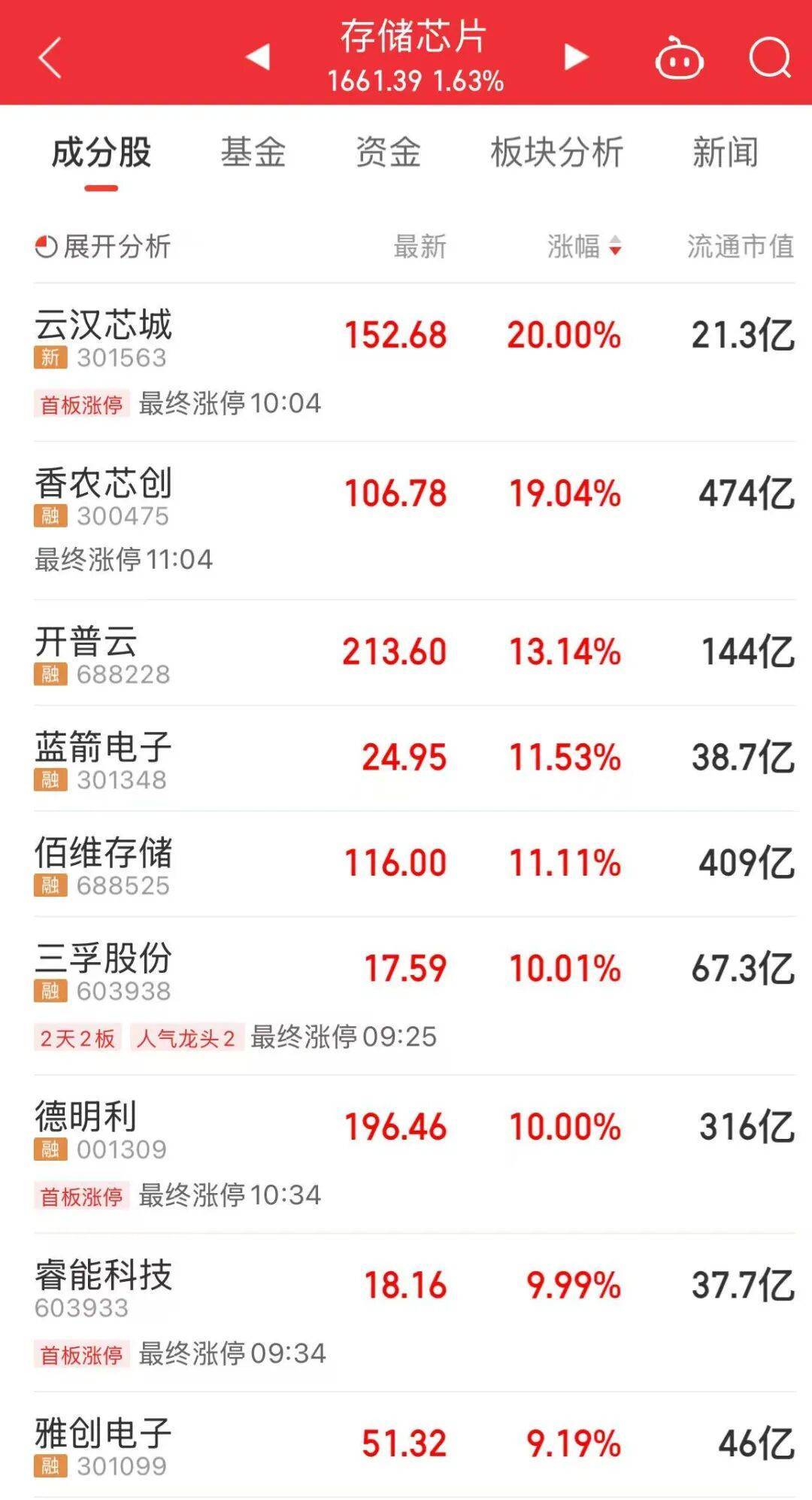Screen dimensions: 812x1500
Task: Open the search magnifier
Action: 770,57
